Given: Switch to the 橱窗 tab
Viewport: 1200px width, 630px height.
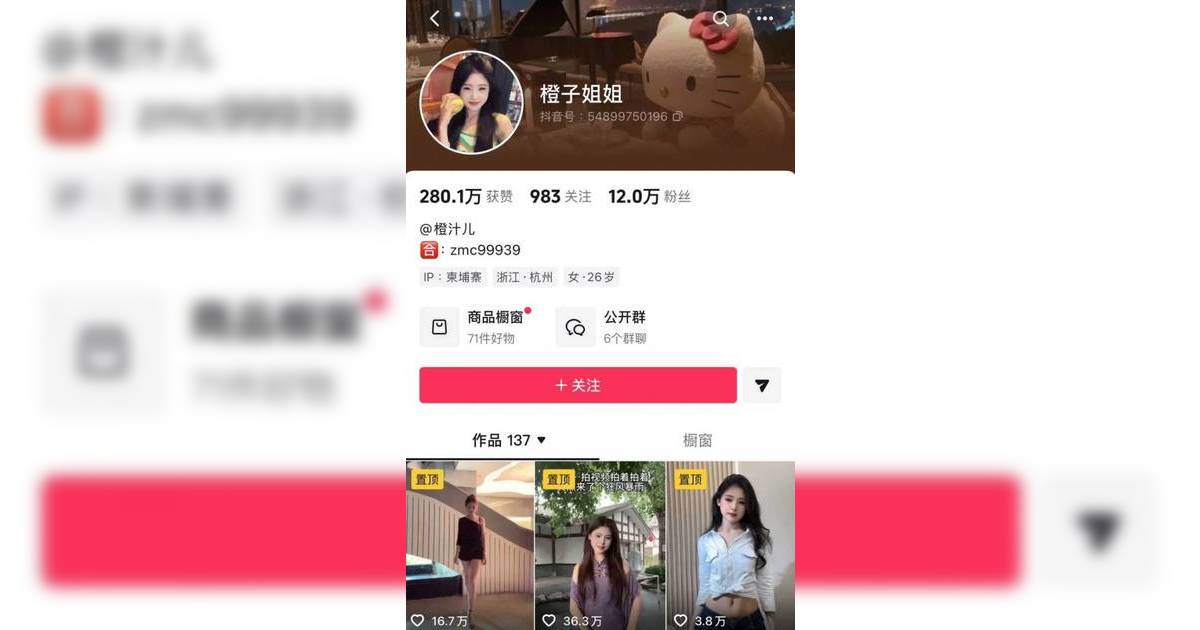Looking at the screenshot, I should 697,440.
